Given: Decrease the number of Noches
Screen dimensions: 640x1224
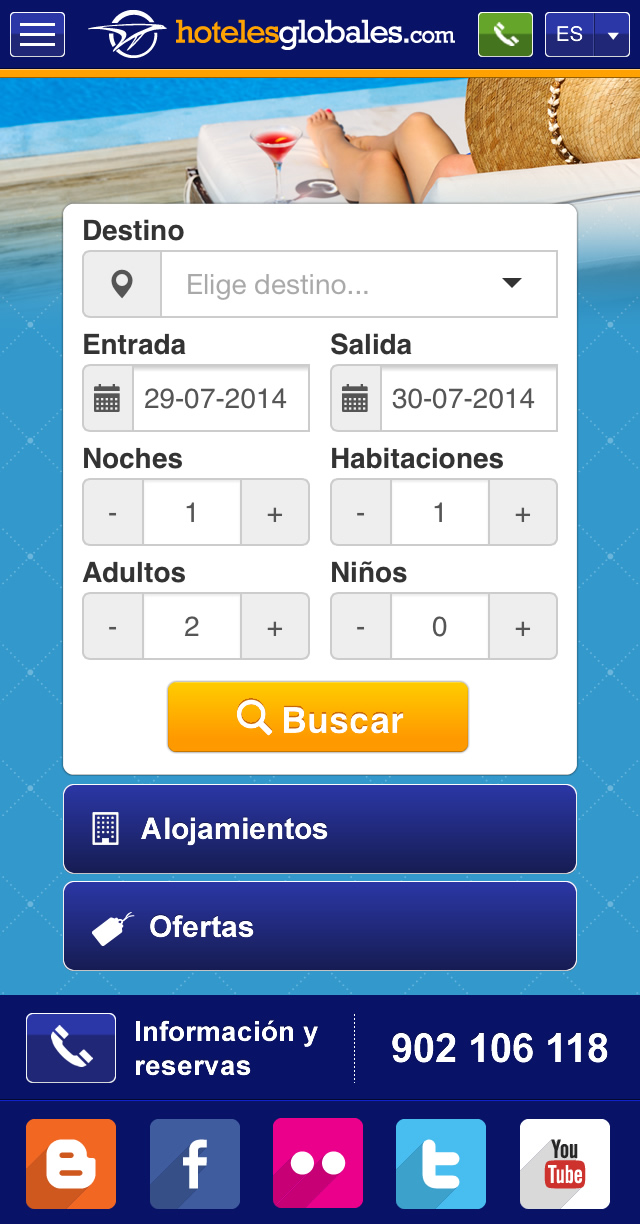Looking at the screenshot, I should 113,513.
